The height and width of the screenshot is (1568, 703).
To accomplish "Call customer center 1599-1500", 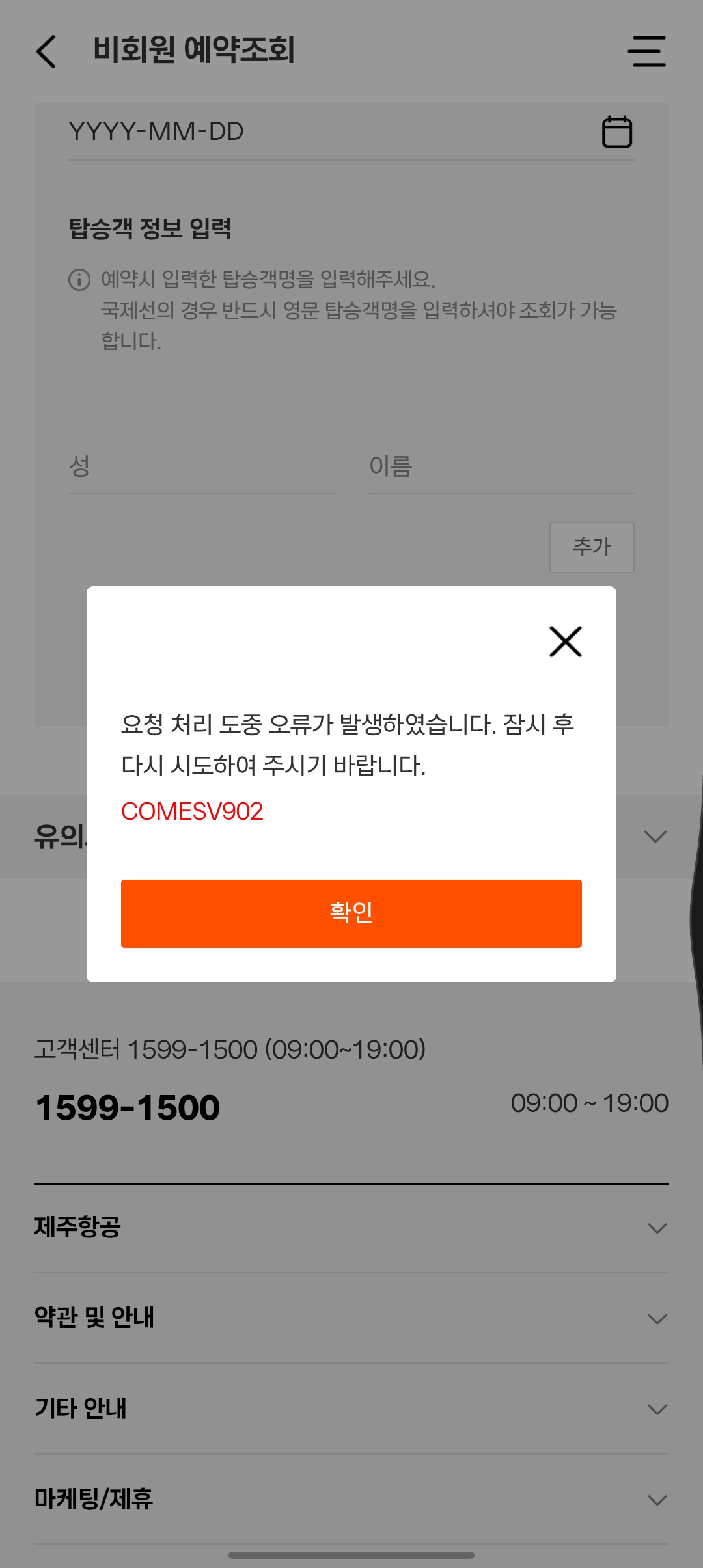I will [128, 1107].
